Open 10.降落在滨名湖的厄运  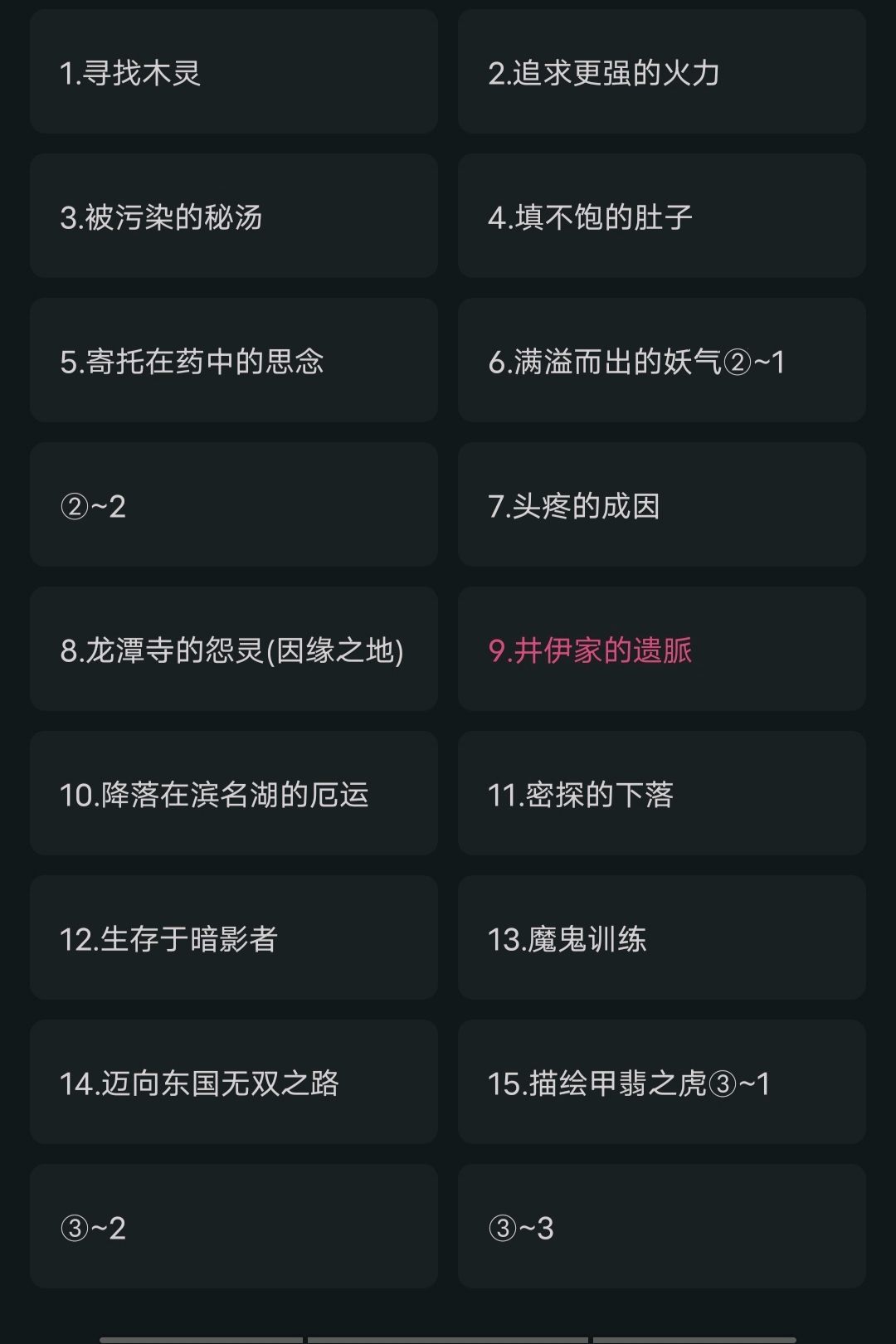pyautogui.click(x=234, y=794)
